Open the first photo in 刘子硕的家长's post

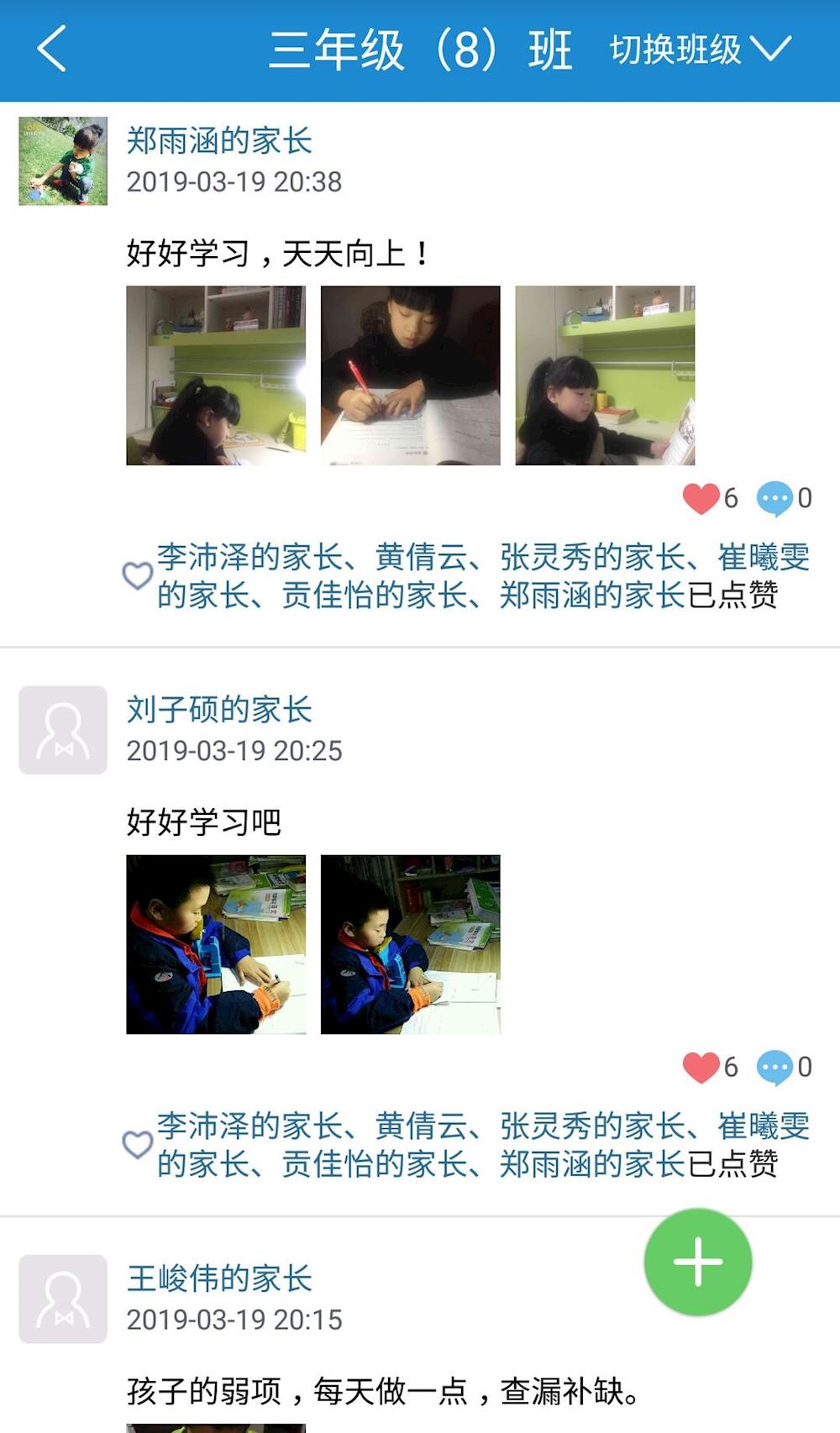pyautogui.click(x=216, y=944)
